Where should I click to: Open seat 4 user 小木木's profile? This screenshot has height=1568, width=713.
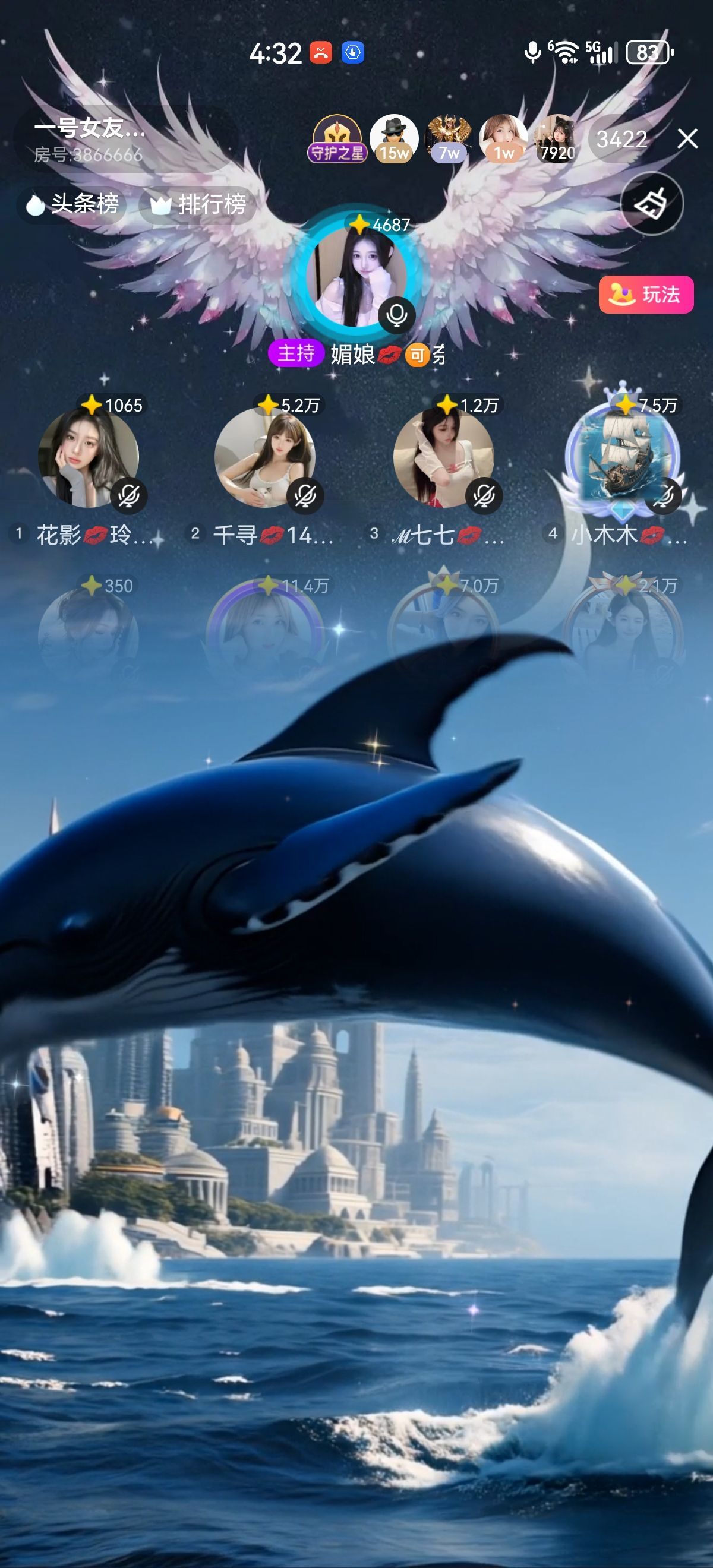point(621,458)
